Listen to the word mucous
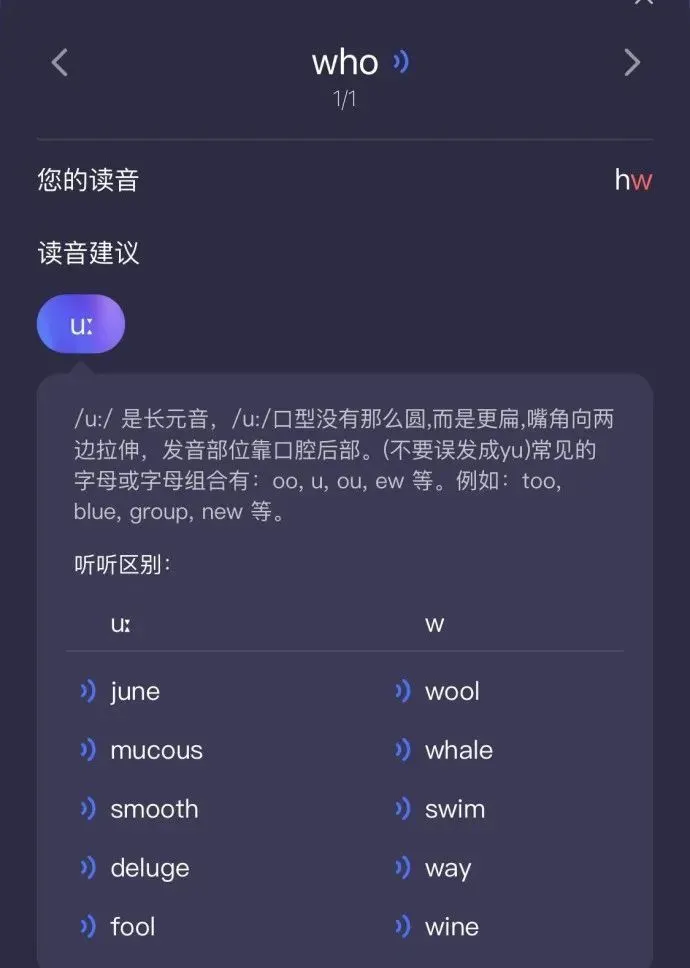 (x=88, y=750)
